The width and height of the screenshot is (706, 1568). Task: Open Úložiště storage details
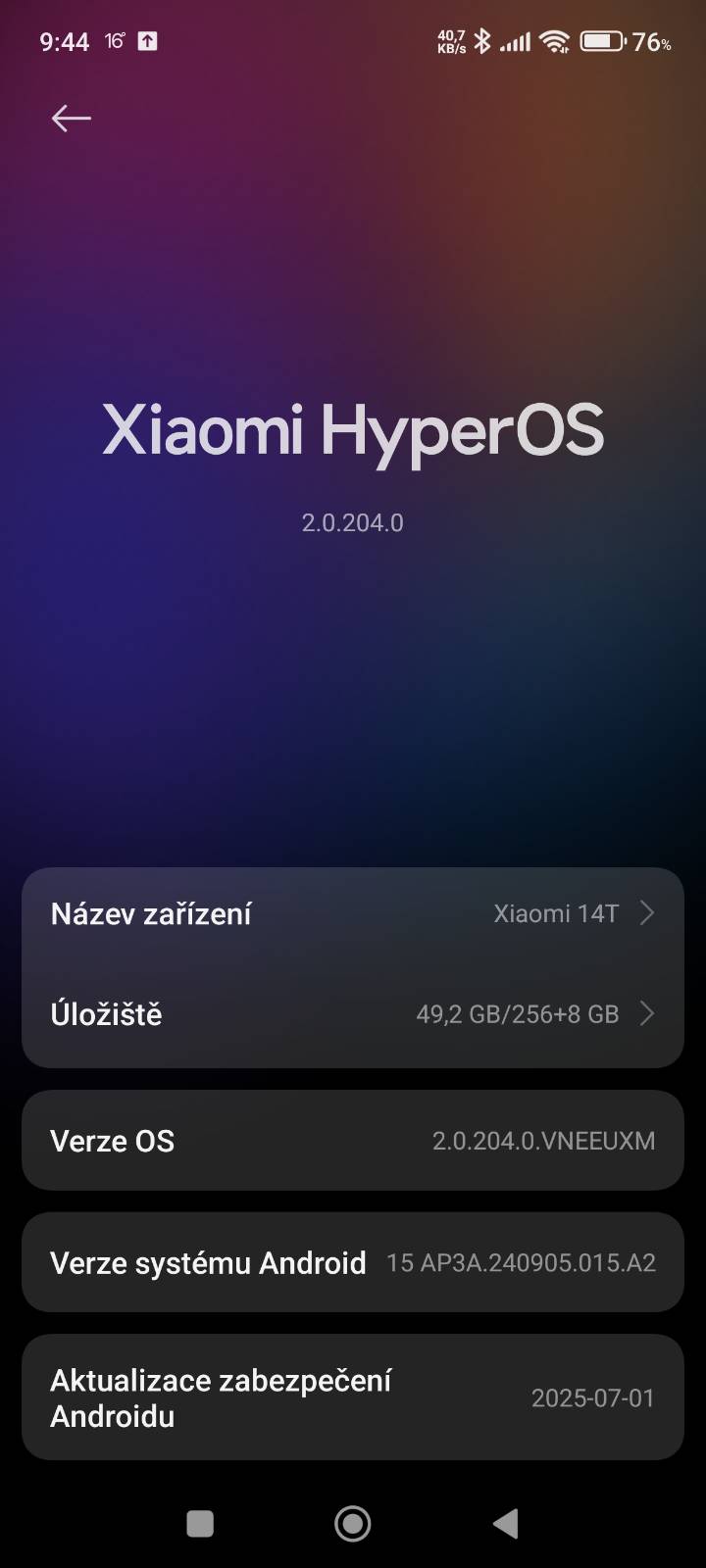point(352,1014)
